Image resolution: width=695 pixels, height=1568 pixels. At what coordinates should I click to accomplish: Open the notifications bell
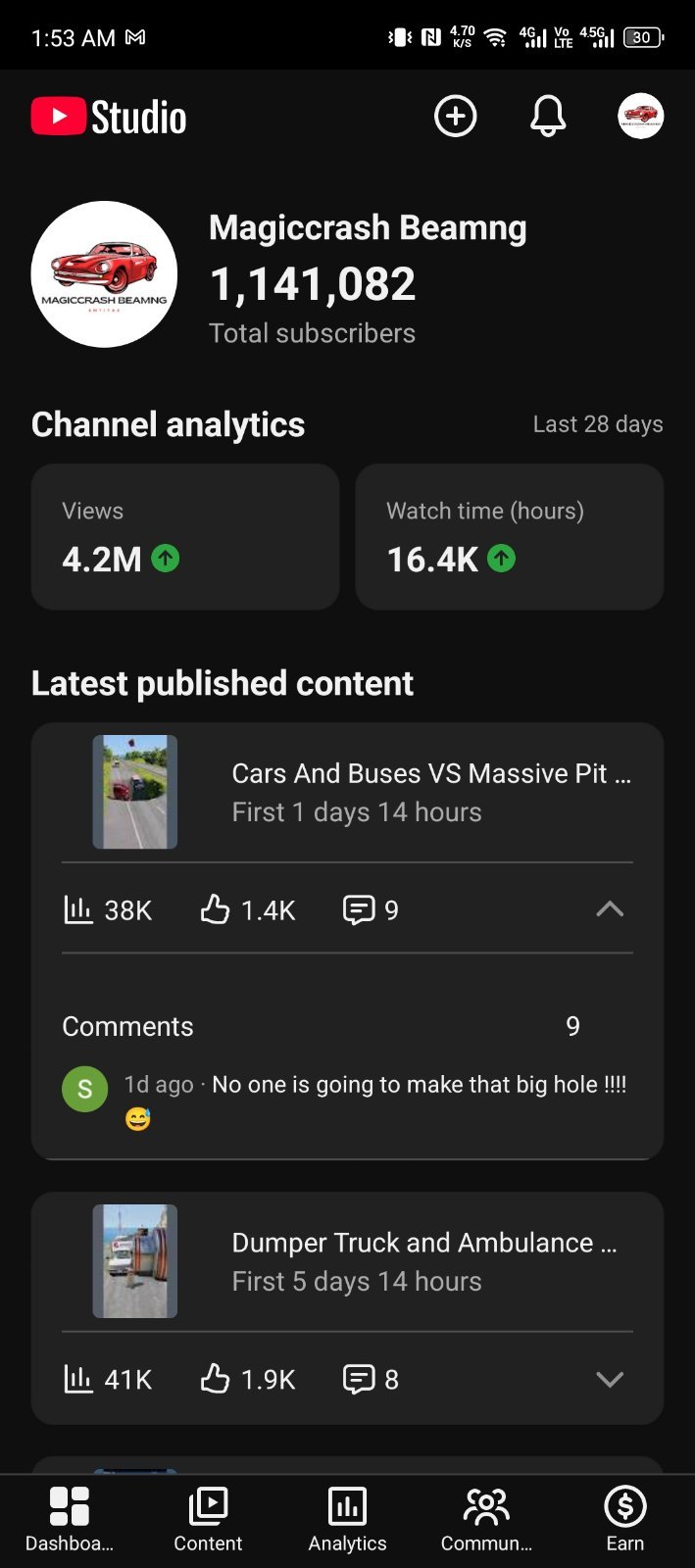point(548,117)
